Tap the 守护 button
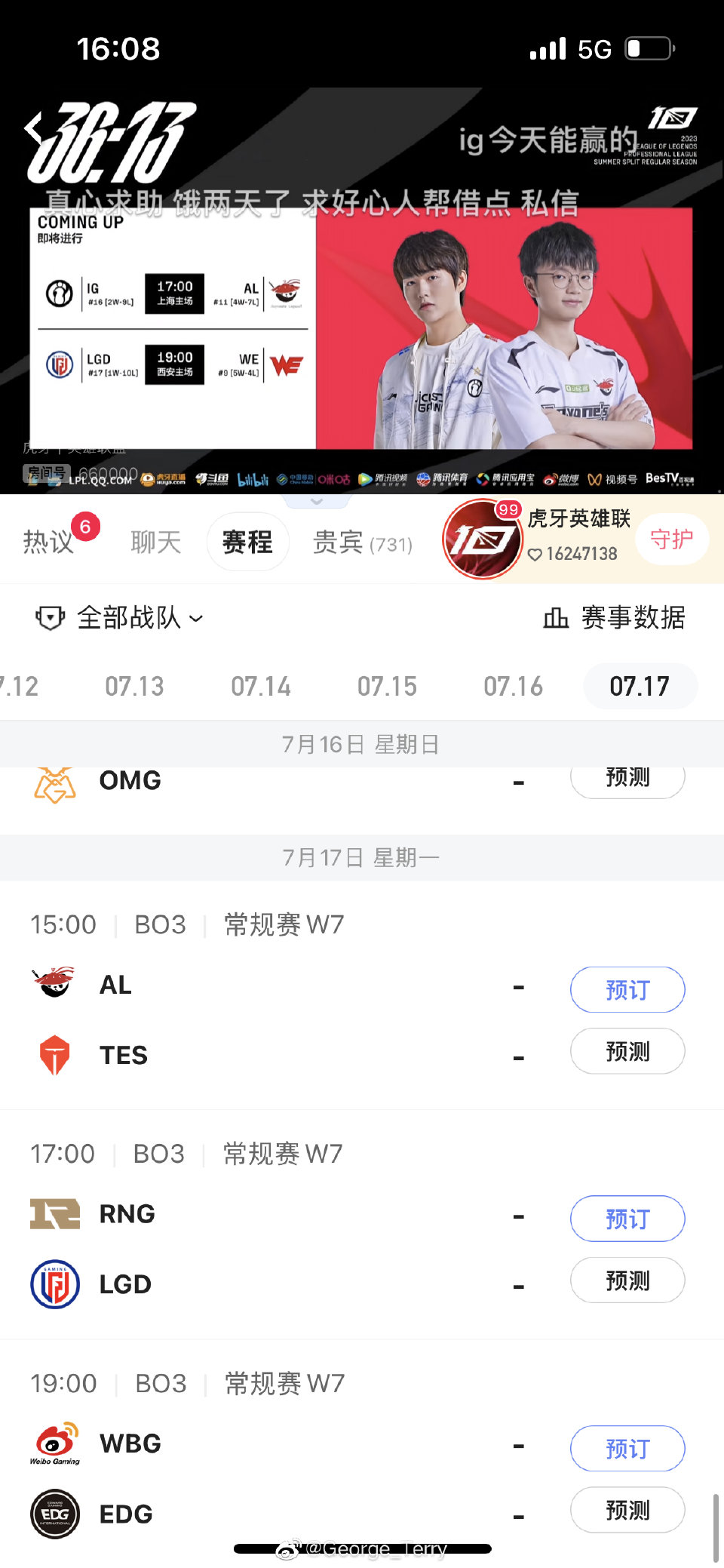This screenshot has height=1568, width=724. (x=671, y=539)
